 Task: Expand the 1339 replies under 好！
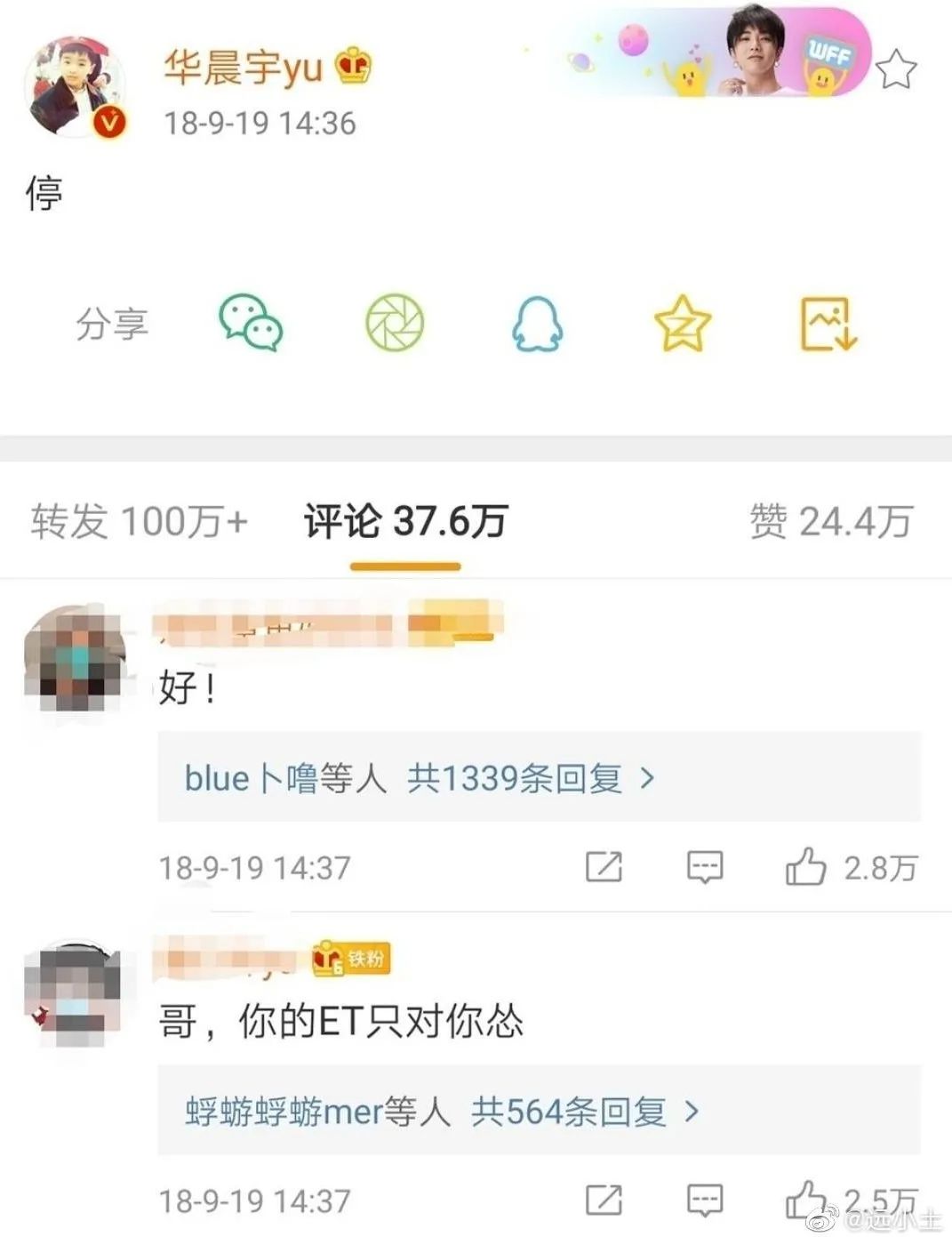point(420,778)
